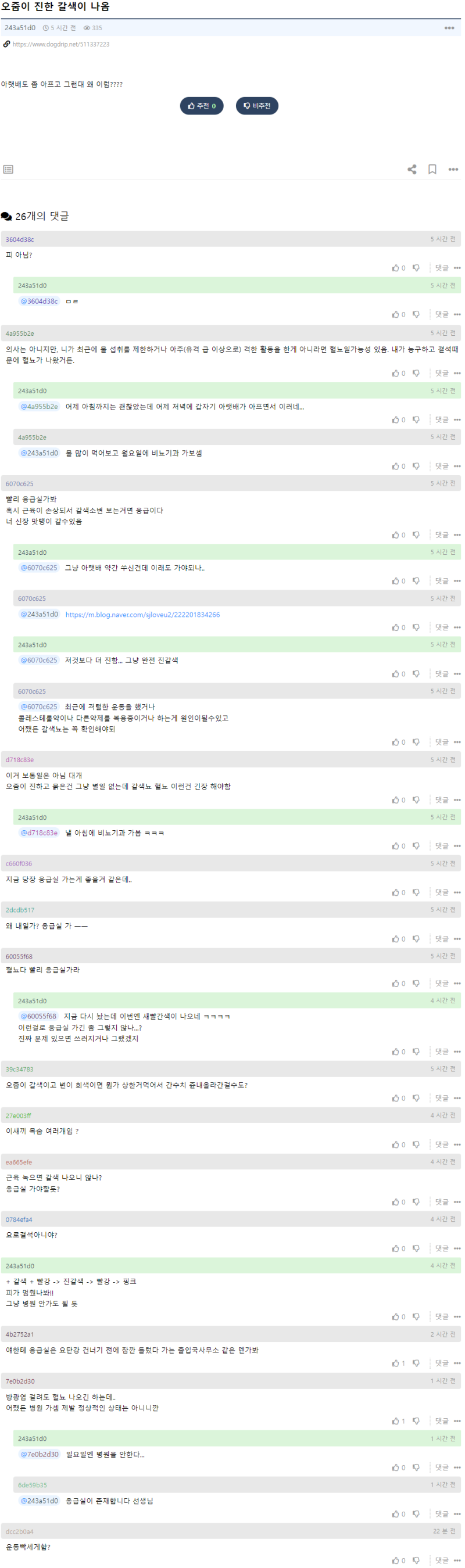The image size is (465, 1568).
Task: Like 4b2752a1's comment about 응급실
Action: 396,1364
